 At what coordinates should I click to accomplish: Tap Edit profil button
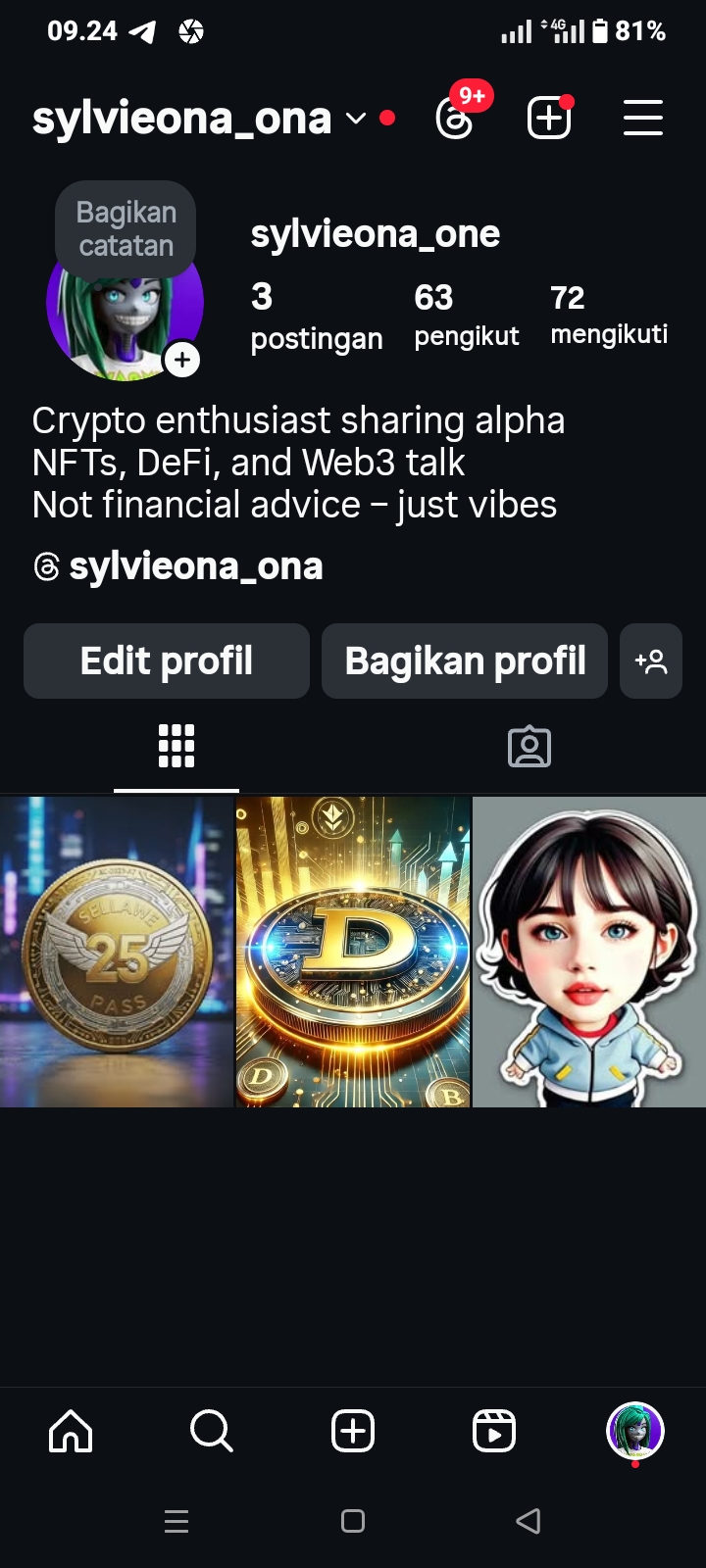pos(167,661)
